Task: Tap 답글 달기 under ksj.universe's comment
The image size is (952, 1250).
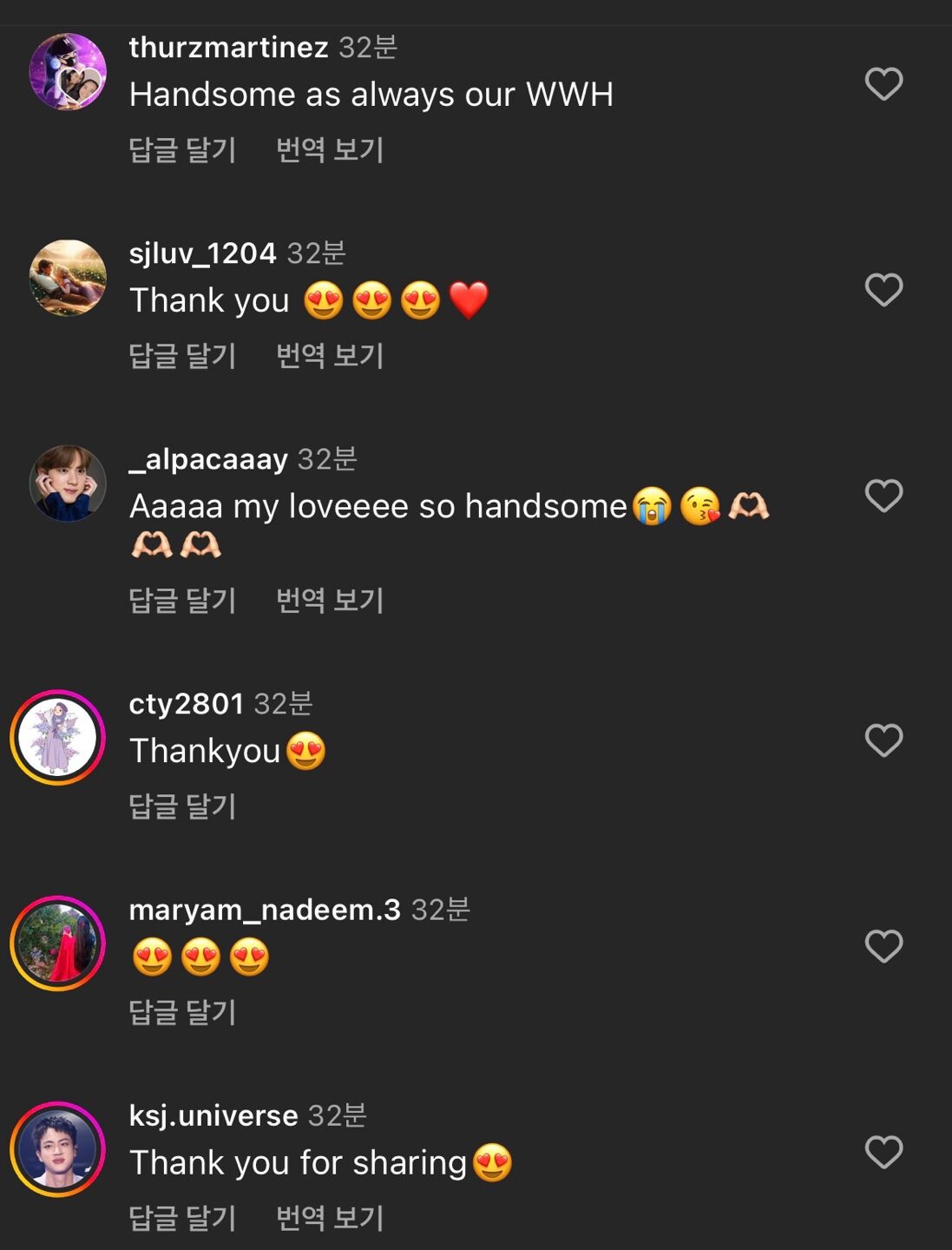Action: (182, 1218)
